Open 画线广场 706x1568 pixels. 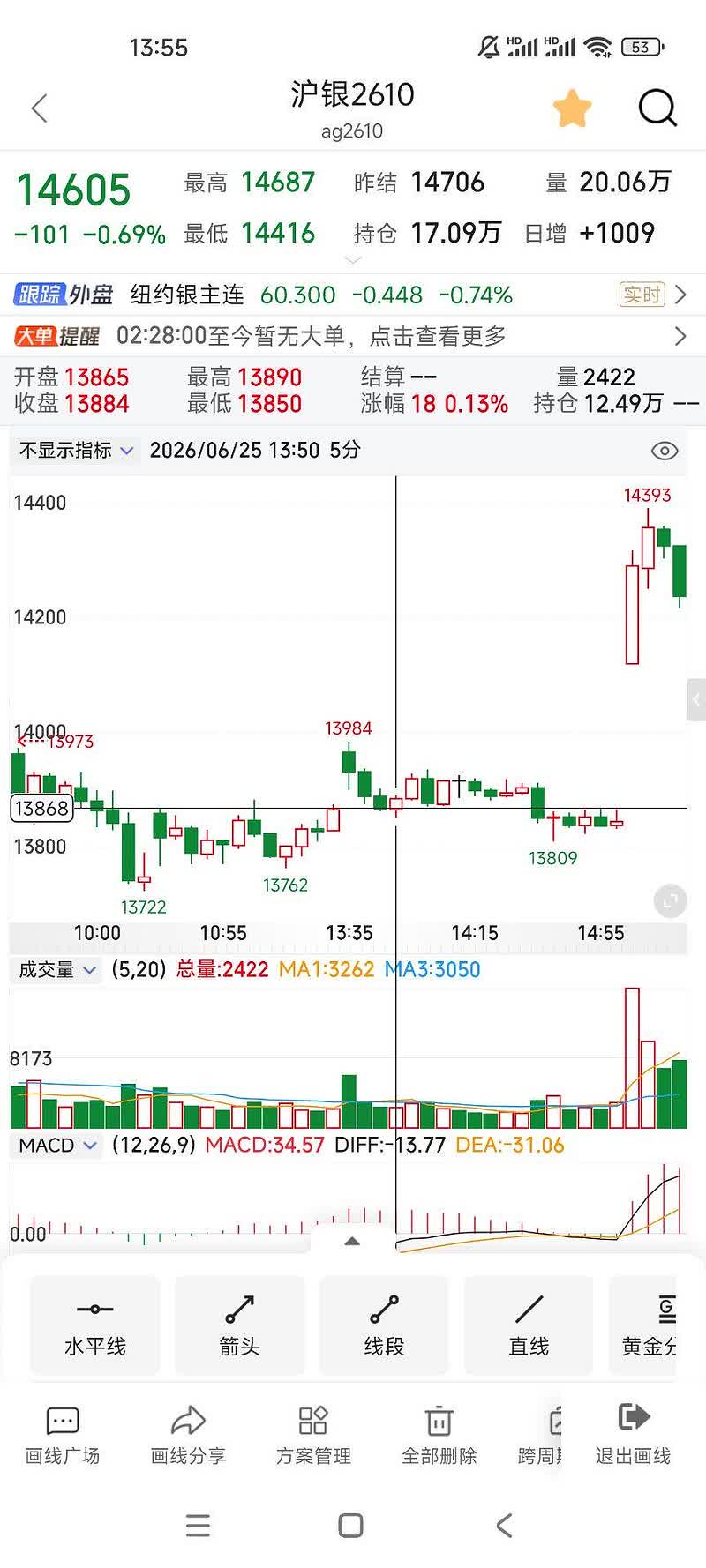click(x=63, y=1437)
